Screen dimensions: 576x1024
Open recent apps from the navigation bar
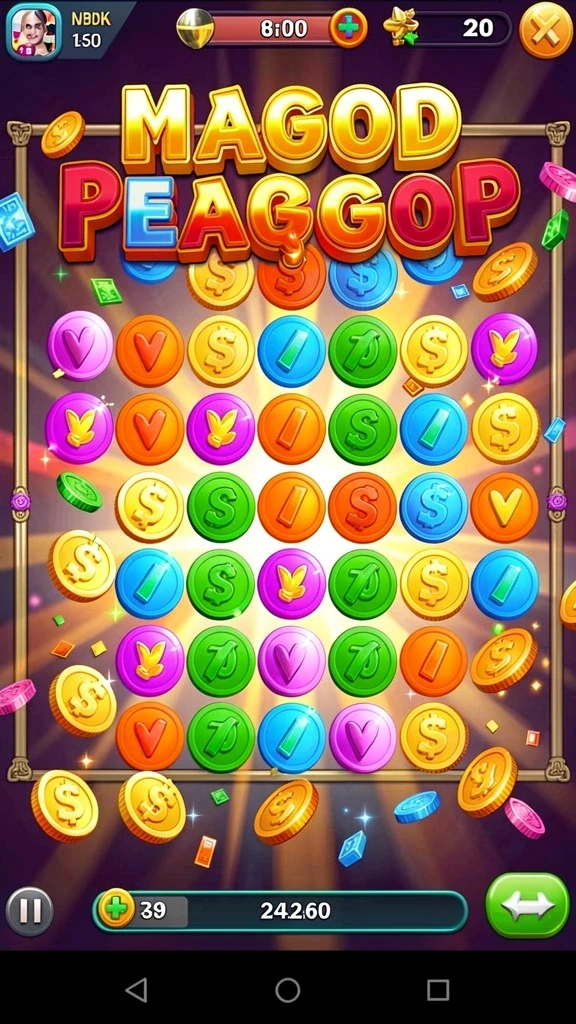click(438, 990)
